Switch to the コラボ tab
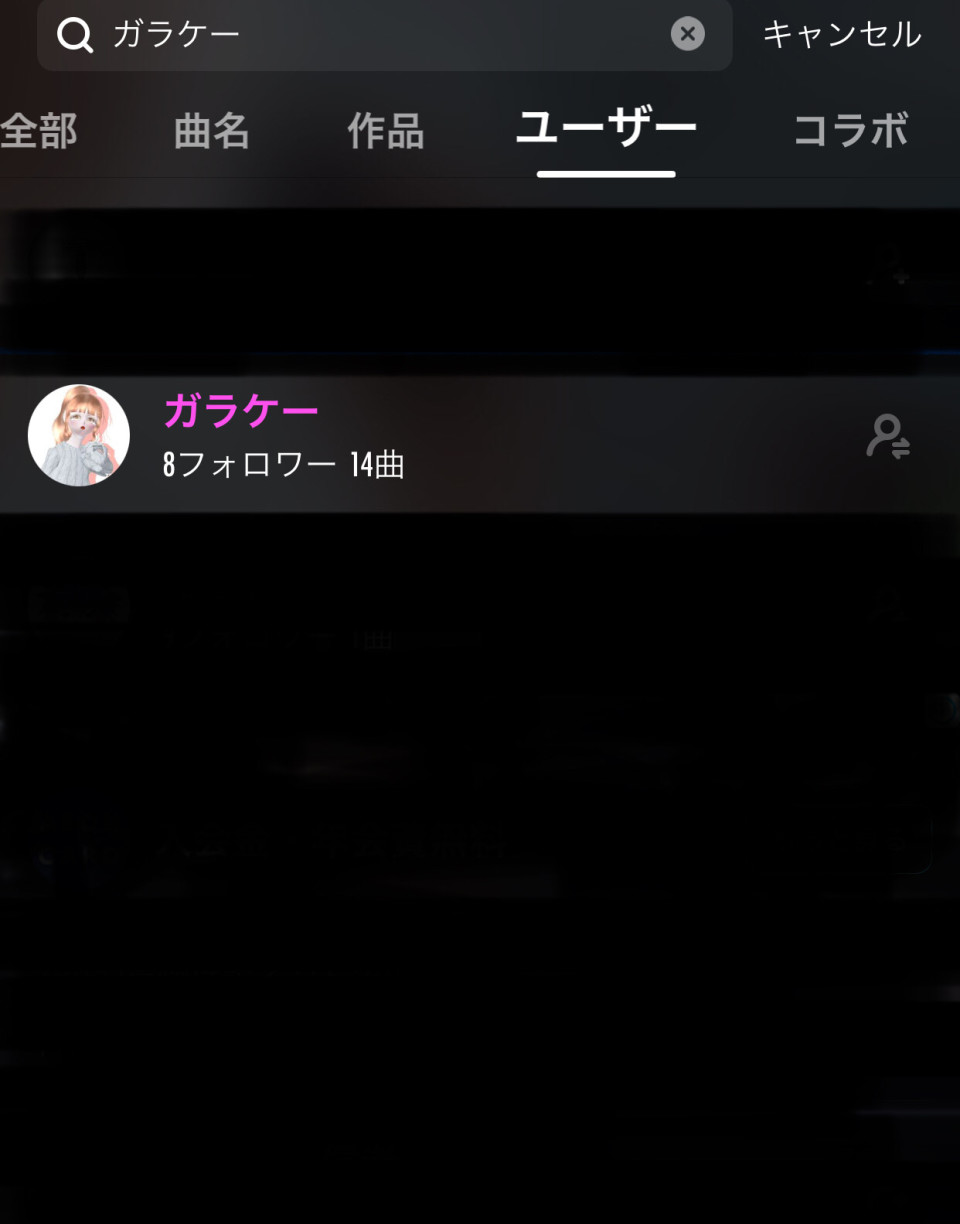This screenshot has width=960, height=1224. [851, 131]
